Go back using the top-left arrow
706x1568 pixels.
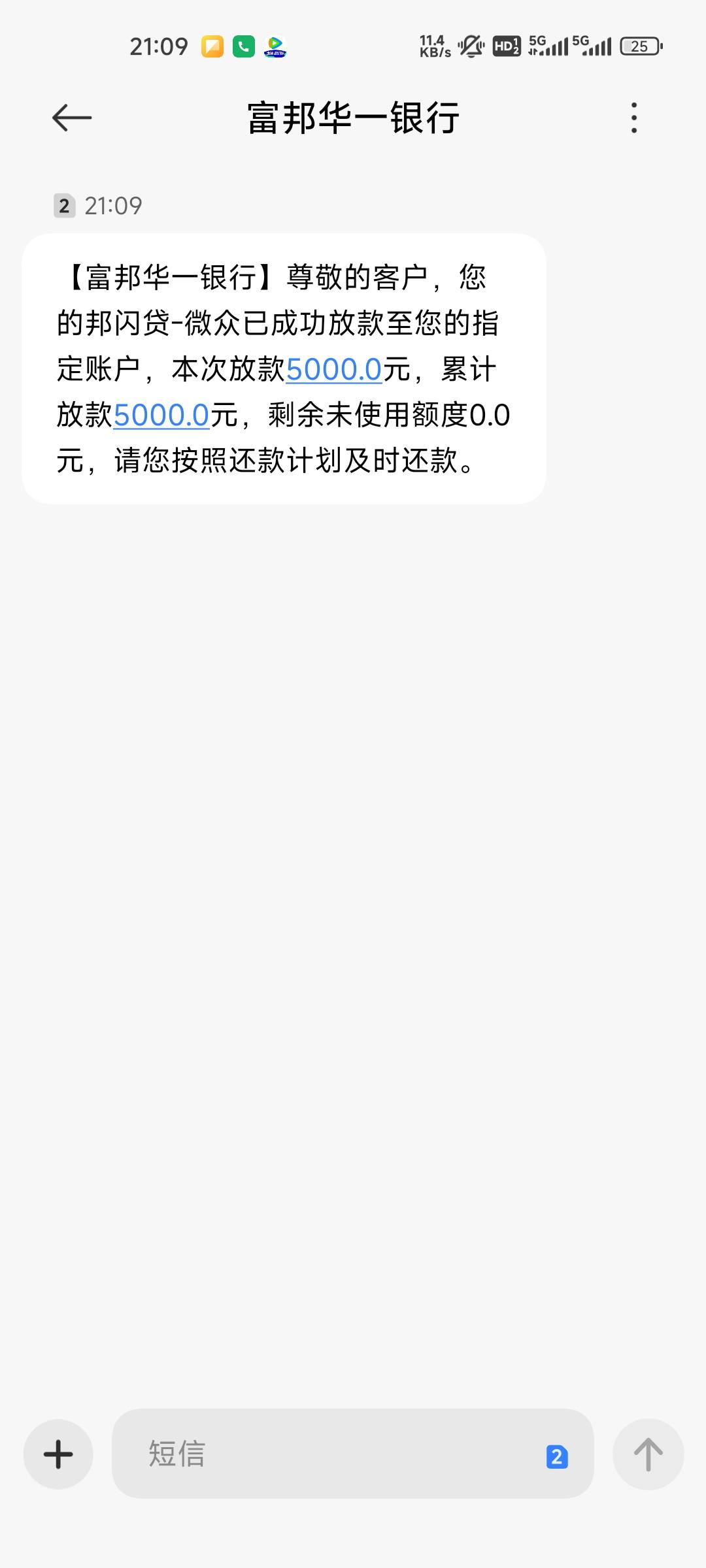point(72,118)
